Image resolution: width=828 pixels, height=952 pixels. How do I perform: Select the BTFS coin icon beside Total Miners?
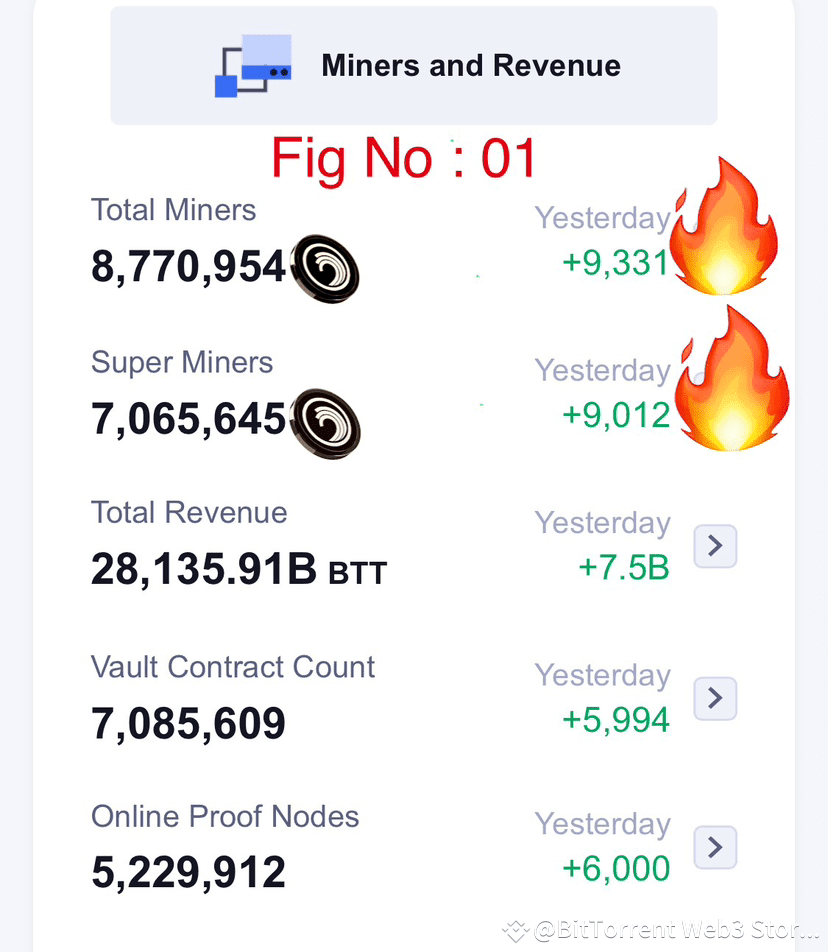pos(324,268)
